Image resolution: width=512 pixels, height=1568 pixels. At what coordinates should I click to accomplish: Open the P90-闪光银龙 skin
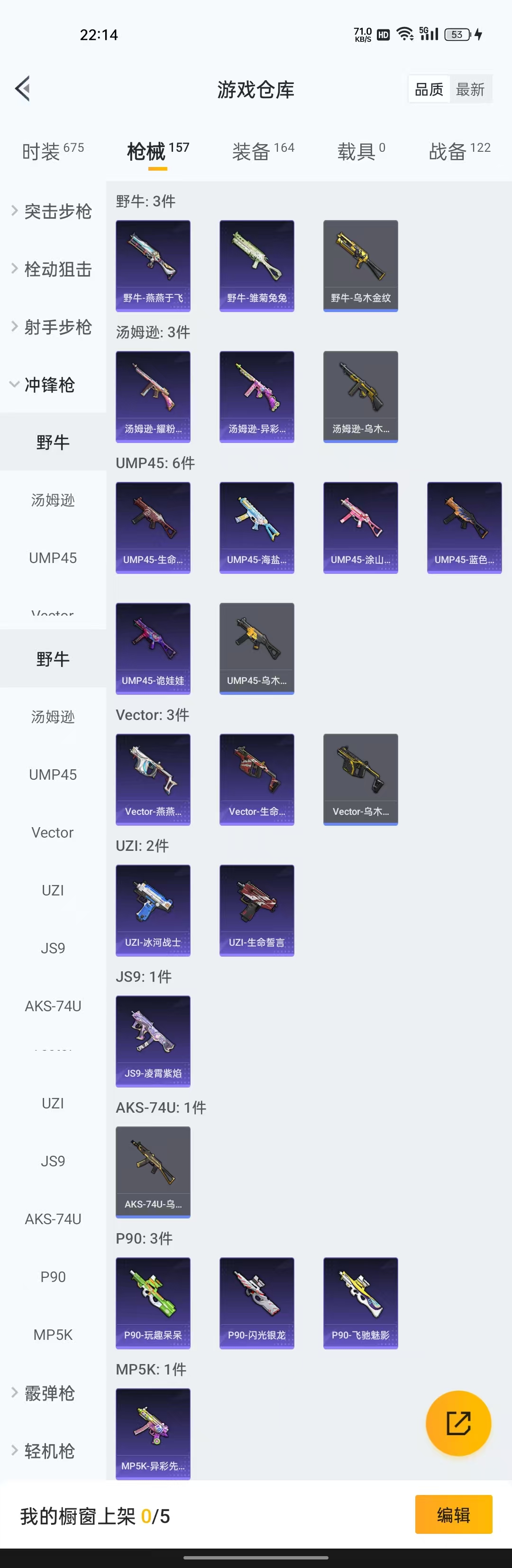[256, 1302]
